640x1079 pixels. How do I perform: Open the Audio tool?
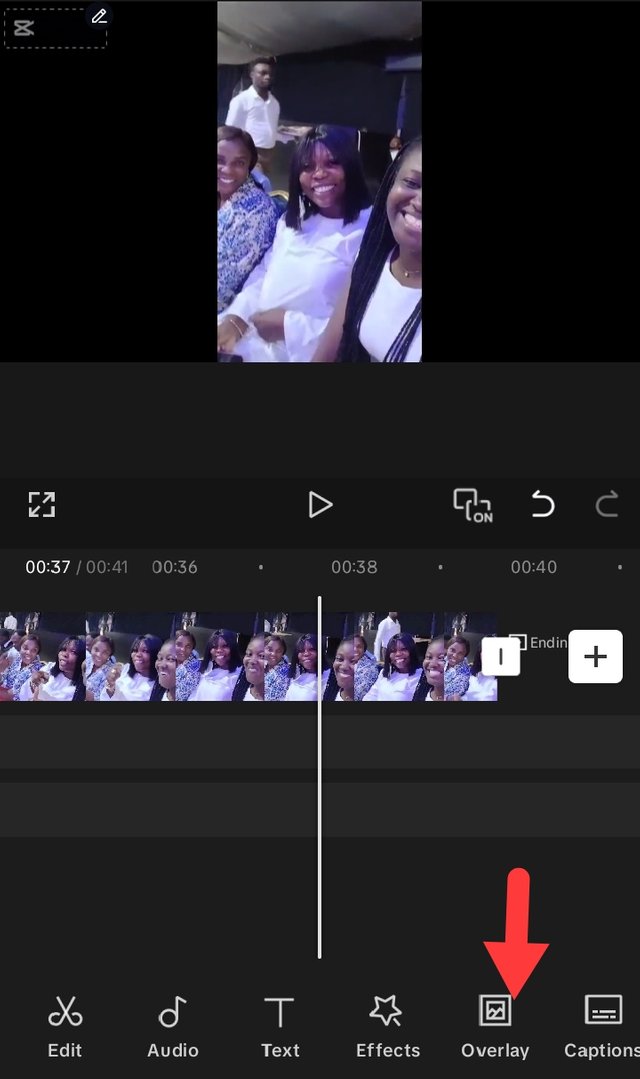point(173,1026)
